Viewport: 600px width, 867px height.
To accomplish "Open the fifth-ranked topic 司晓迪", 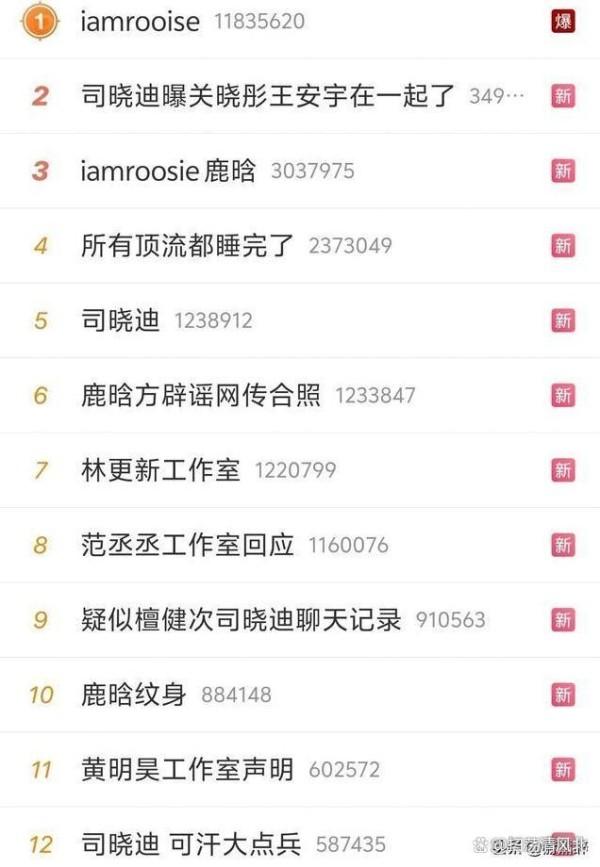I will click(121, 321).
